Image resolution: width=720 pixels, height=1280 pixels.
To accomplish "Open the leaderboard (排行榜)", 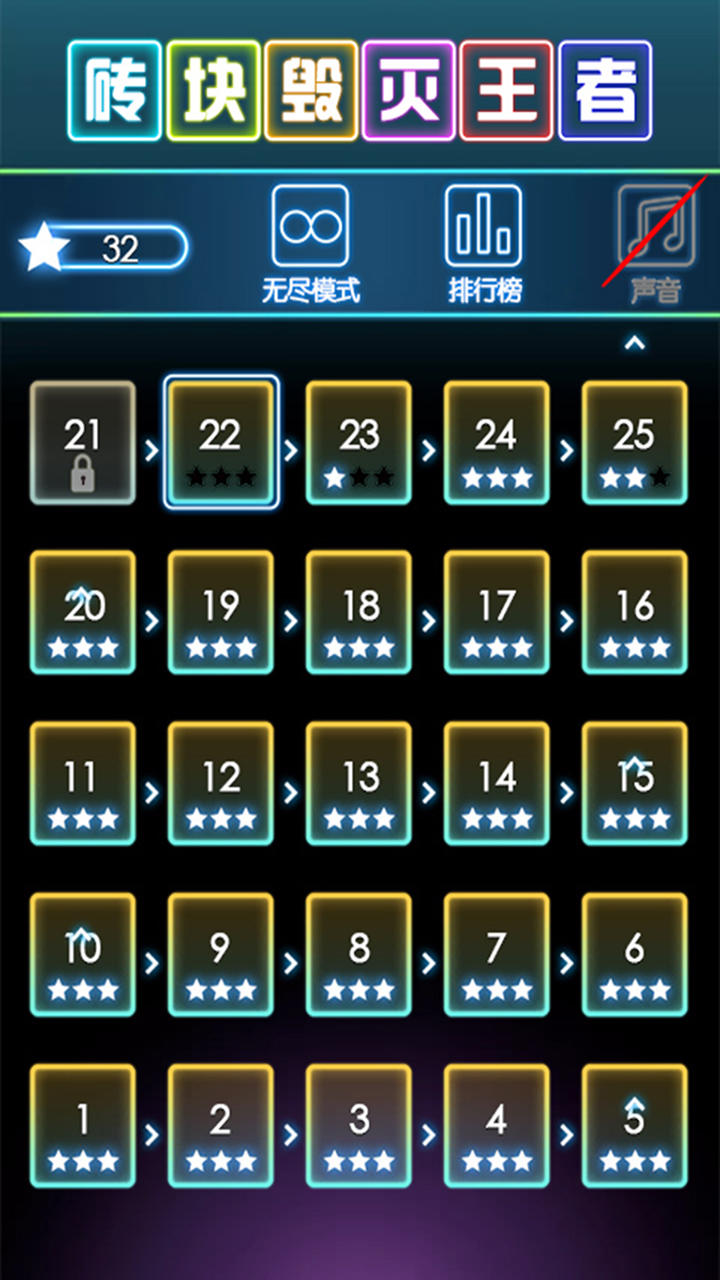I will (x=484, y=243).
